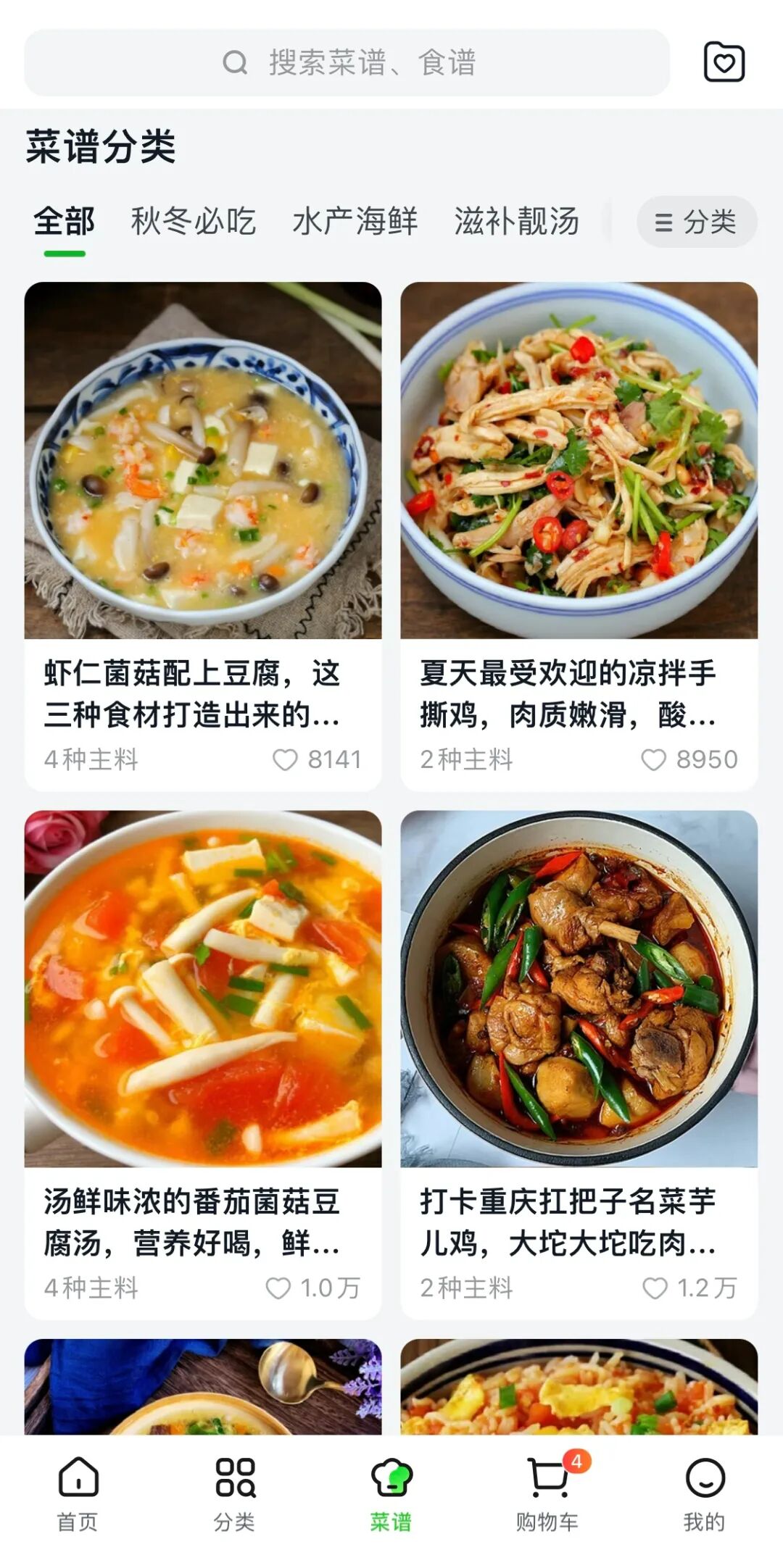The height and width of the screenshot is (1568, 783).
Task: Like the 芋儿鸡 recipe
Action: pos(655,1288)
